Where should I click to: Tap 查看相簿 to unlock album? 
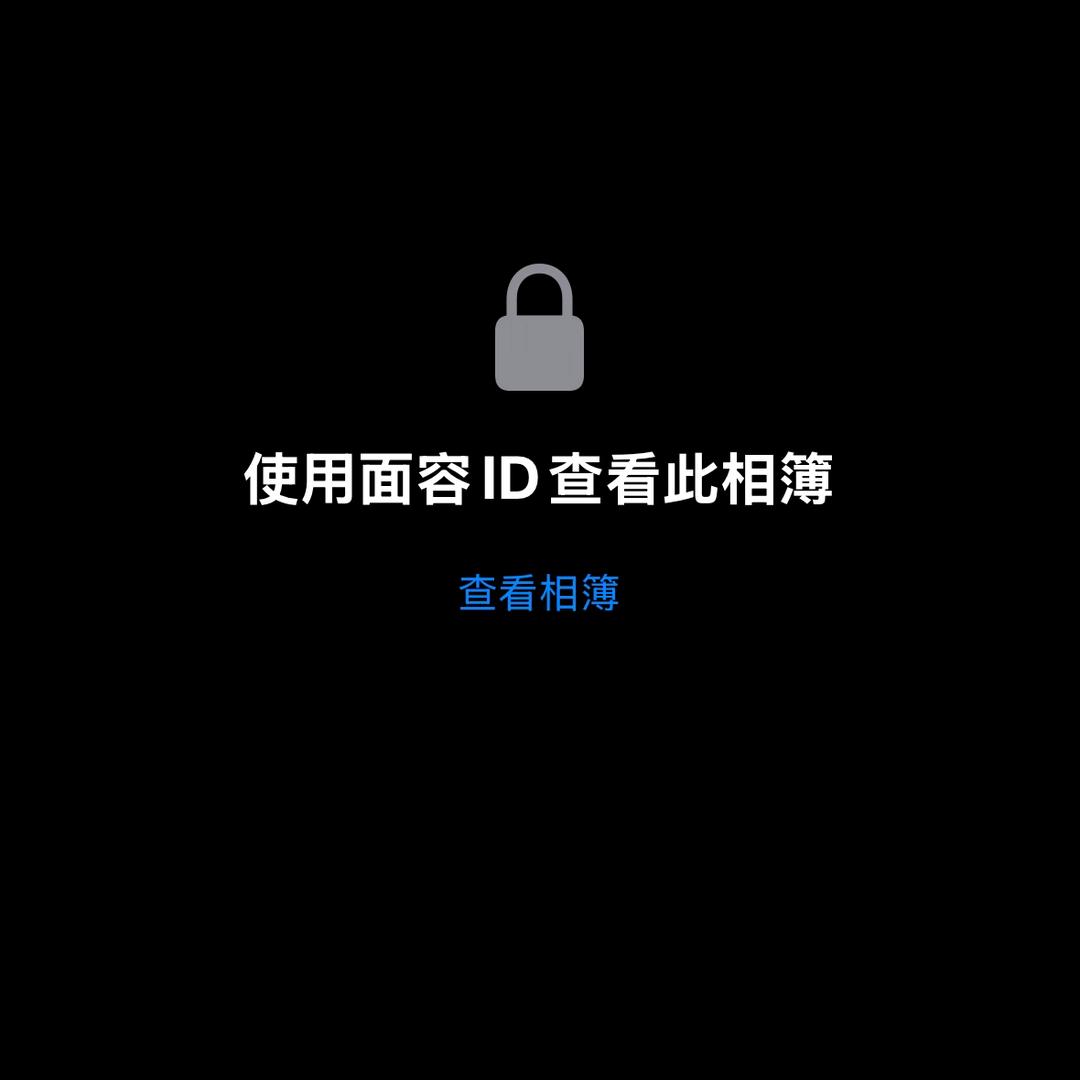pos(539,593)
